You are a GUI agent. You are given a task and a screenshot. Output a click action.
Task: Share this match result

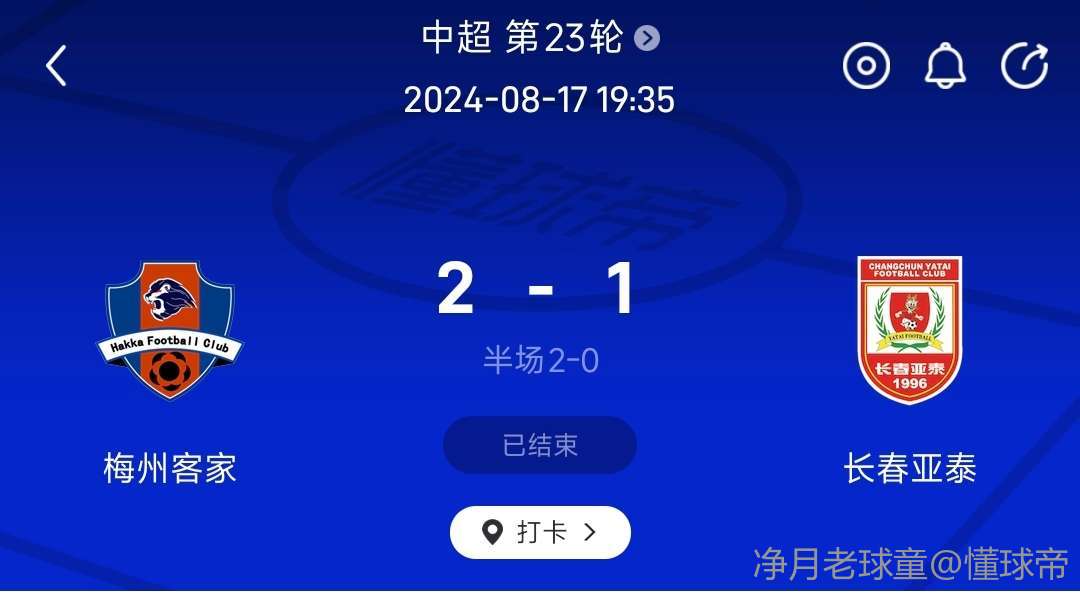(x=1025, y=66)
